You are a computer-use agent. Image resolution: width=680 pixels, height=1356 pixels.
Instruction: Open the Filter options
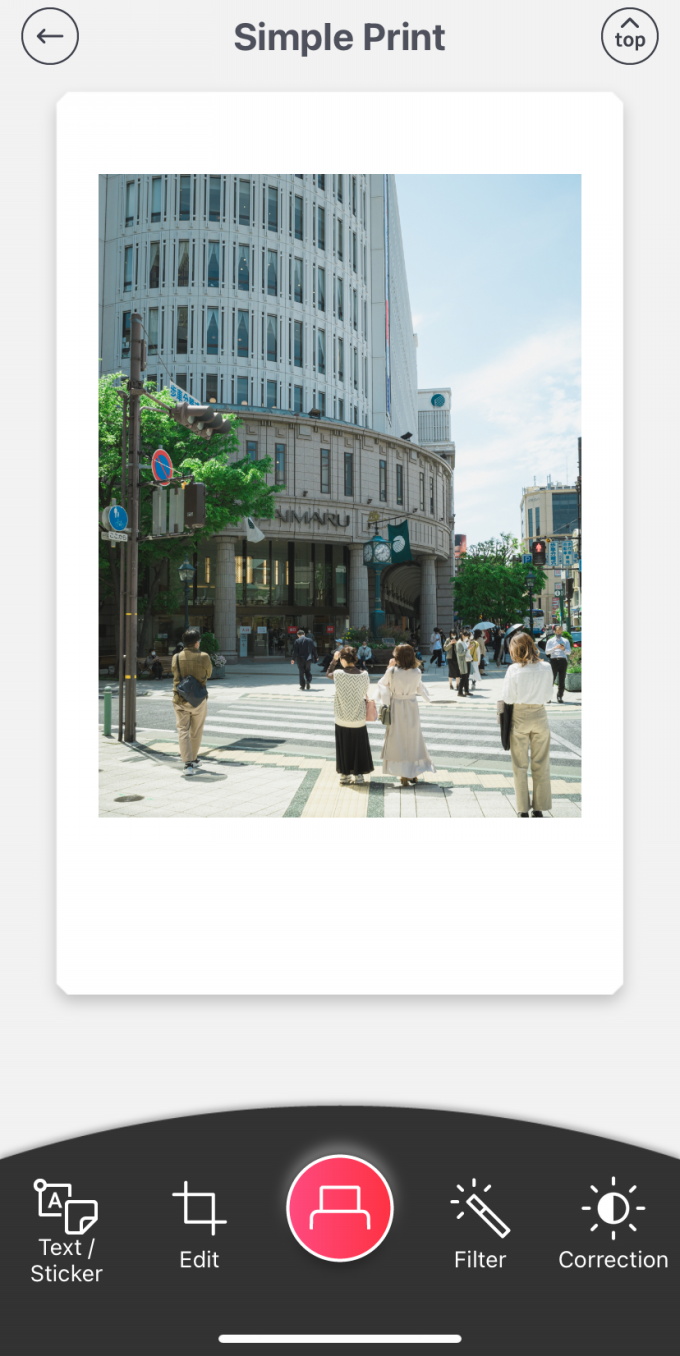pos(480,1225)
